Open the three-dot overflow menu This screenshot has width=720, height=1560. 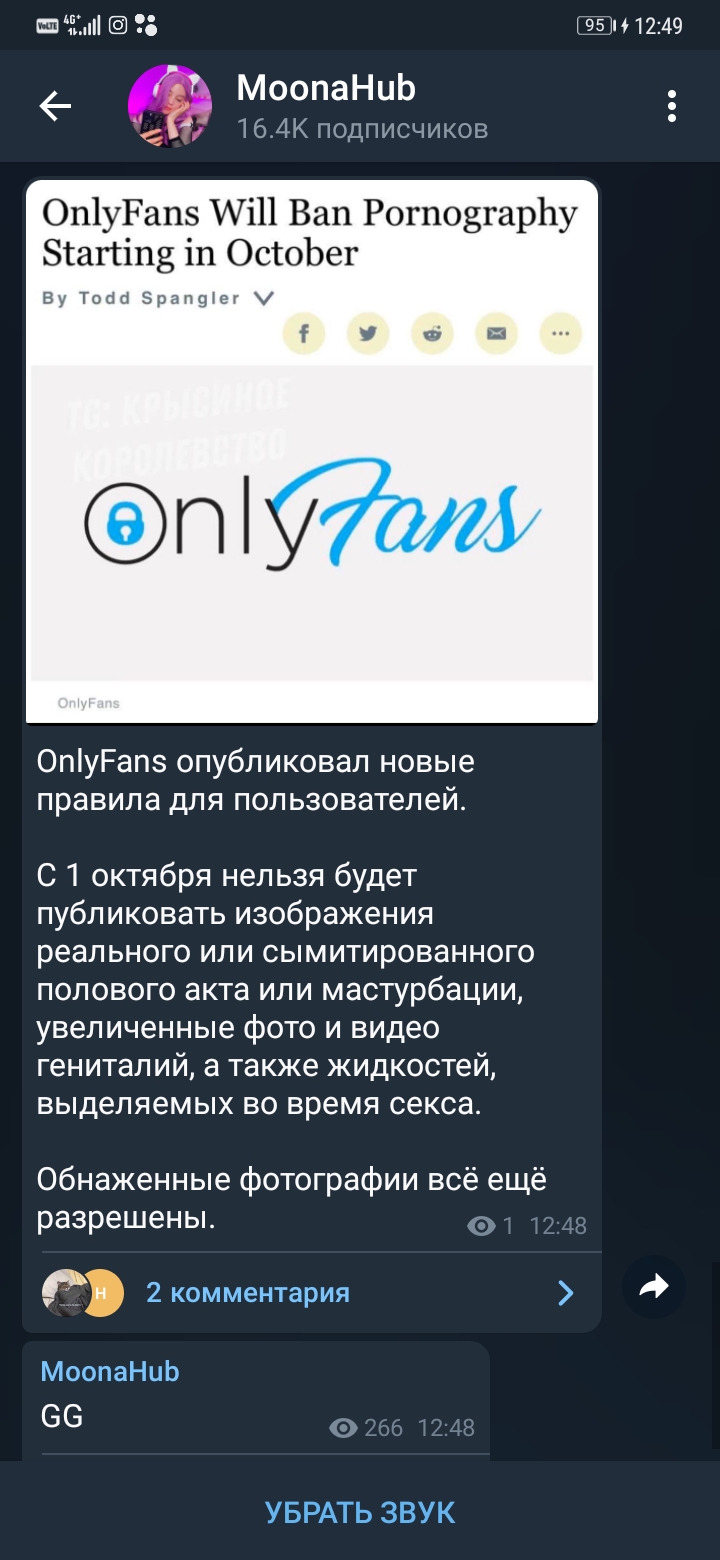click(x=672, y=106)
